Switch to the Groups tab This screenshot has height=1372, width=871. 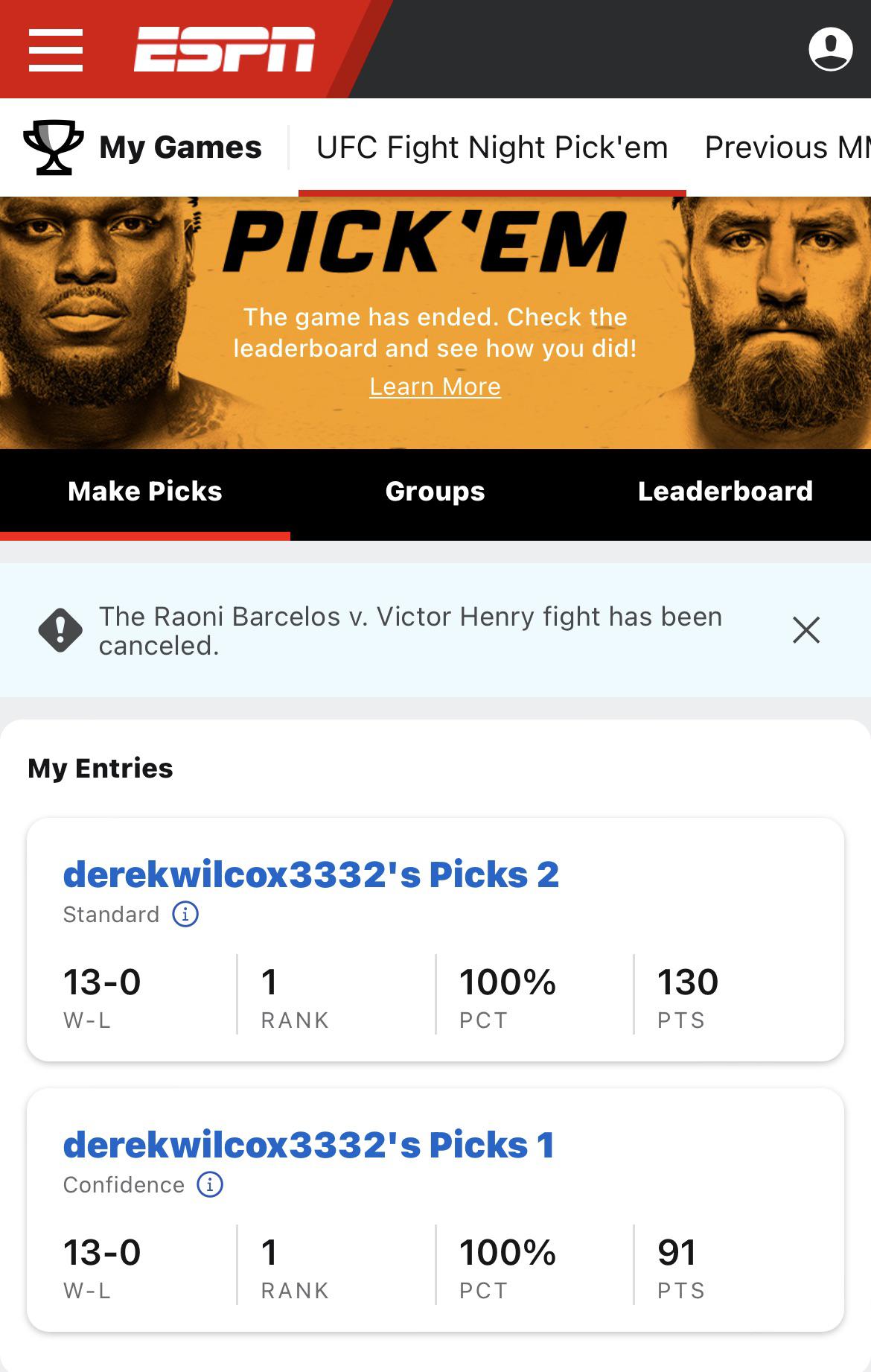click(435, 492)
